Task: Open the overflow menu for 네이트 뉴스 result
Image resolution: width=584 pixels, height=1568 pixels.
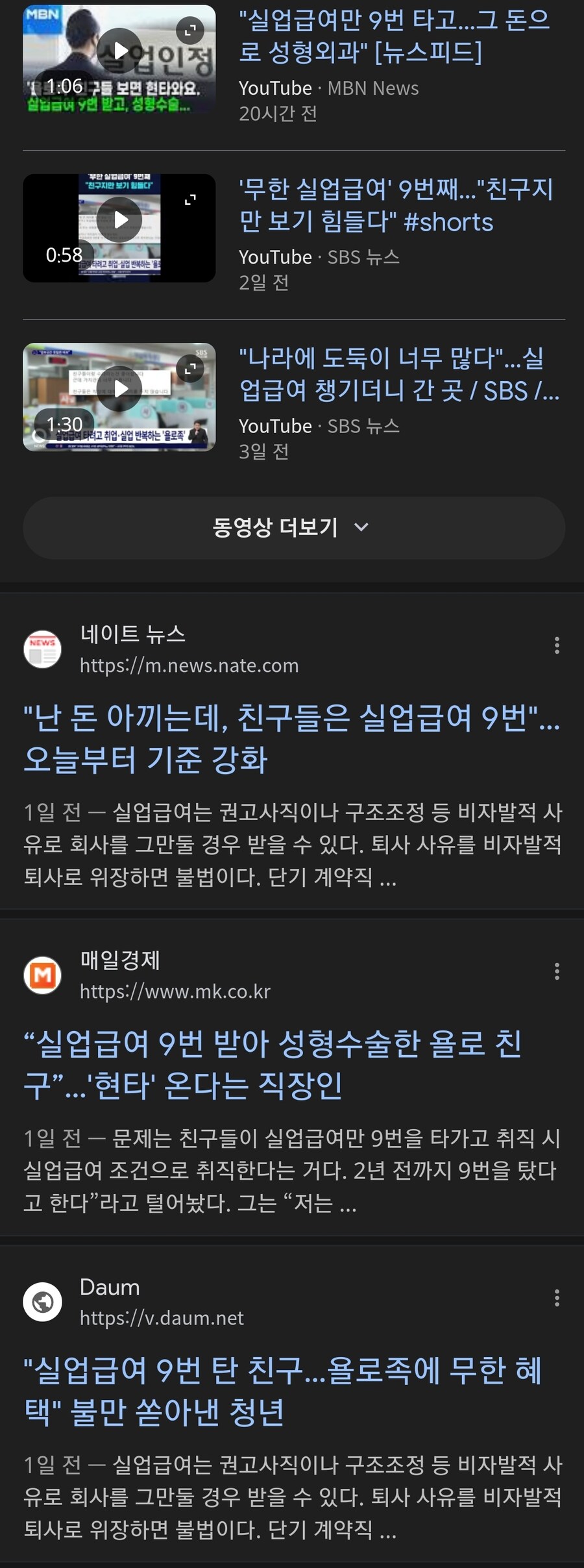Action: [557, 645]
